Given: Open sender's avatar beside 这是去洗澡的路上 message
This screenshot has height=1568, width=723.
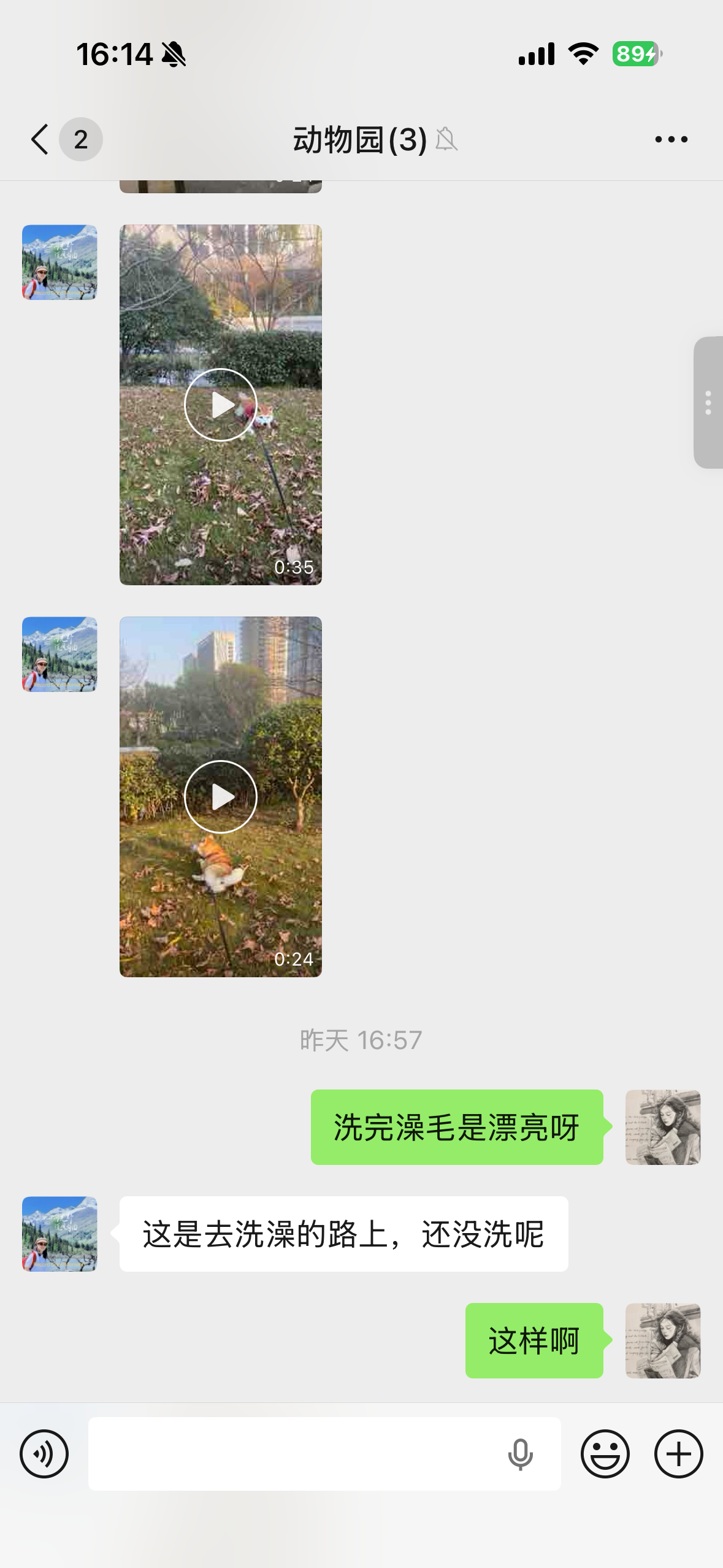Looking at the screenshot, I should click(x=59, y=1234).
